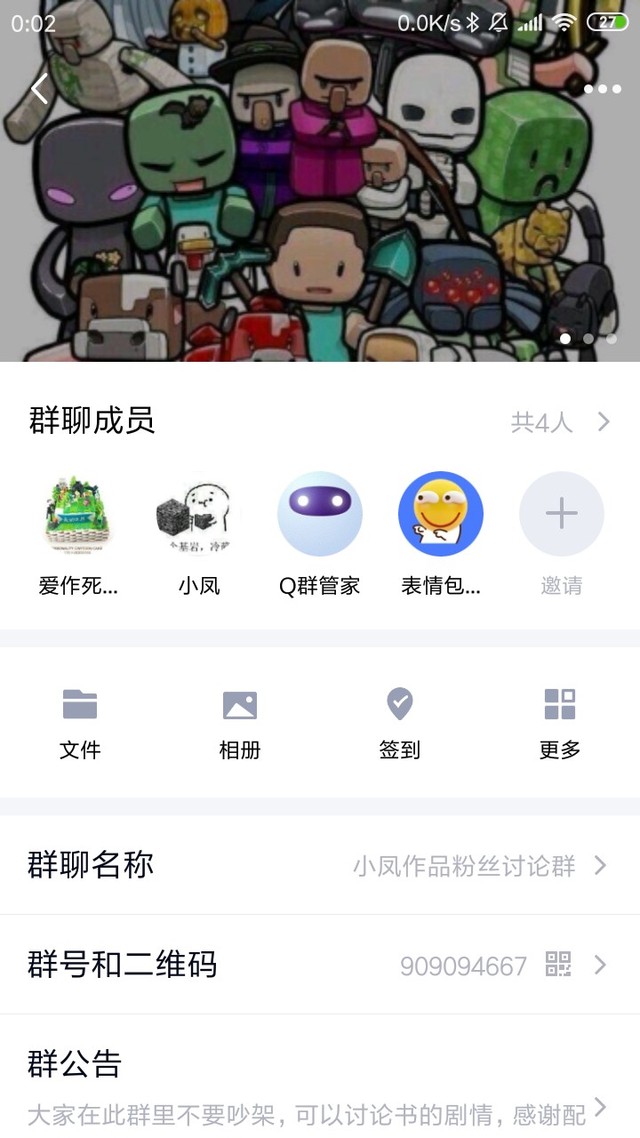
Task: Open group 文件 files
Action: (x=80, y=722)
